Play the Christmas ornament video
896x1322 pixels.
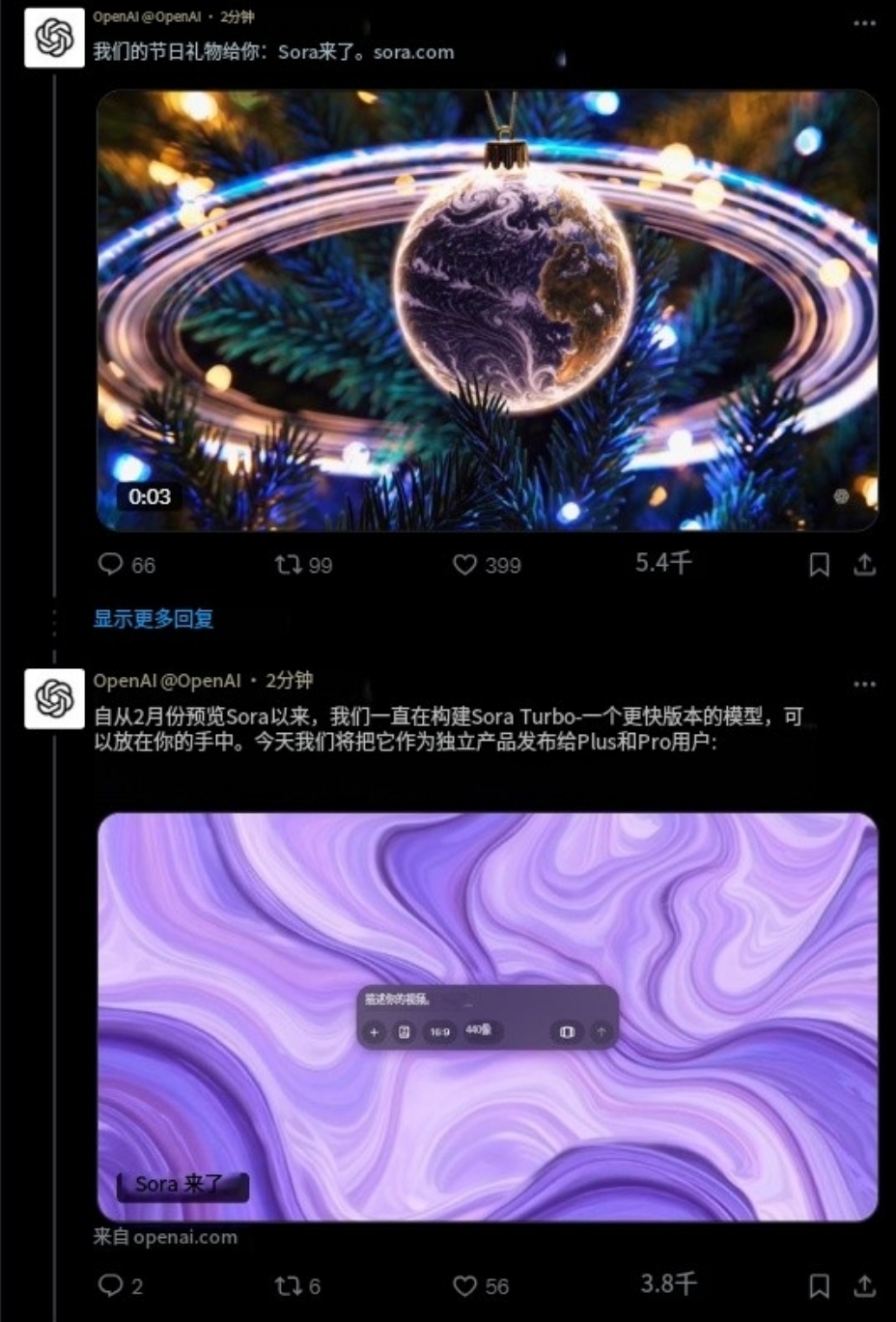pos(488,310)
